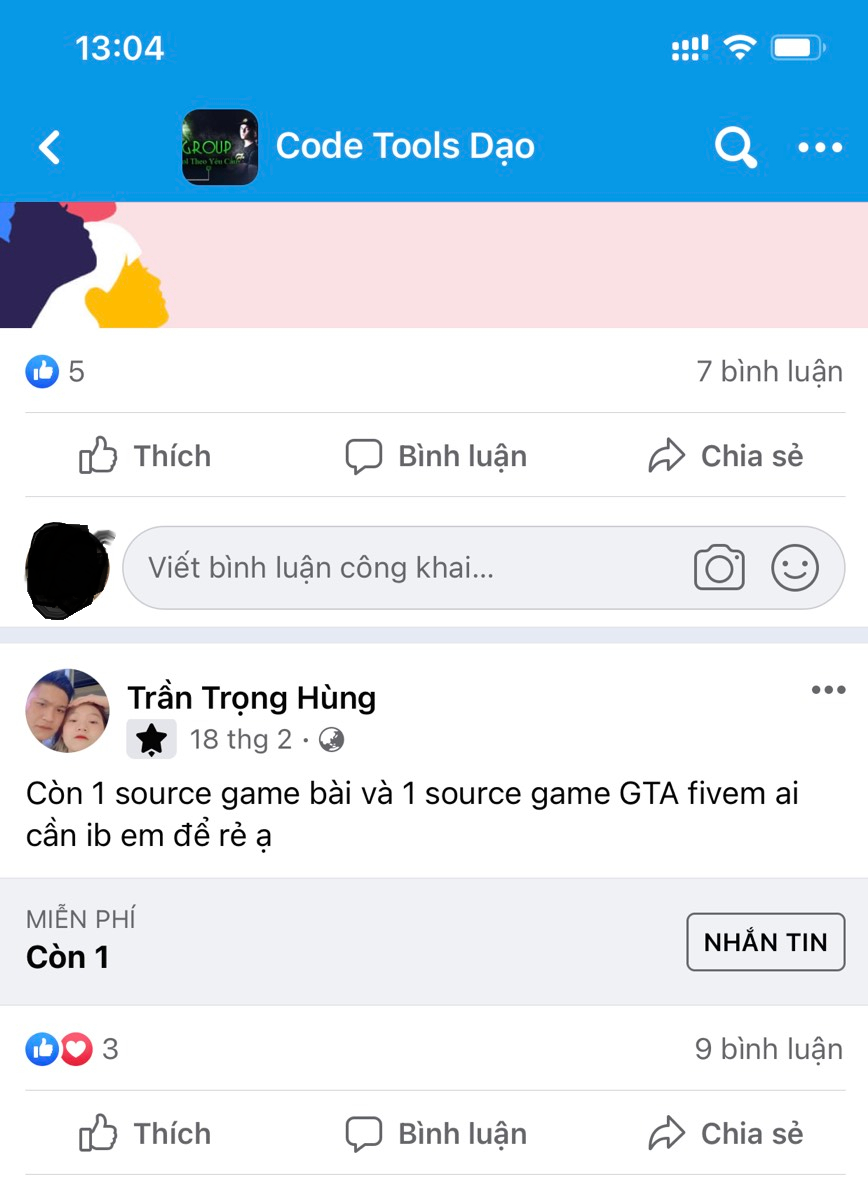The height and width of the screenshot is (1192, 868).
Task: Comment on Trần Trọng Hùng's post
Action: (435, 1134)
